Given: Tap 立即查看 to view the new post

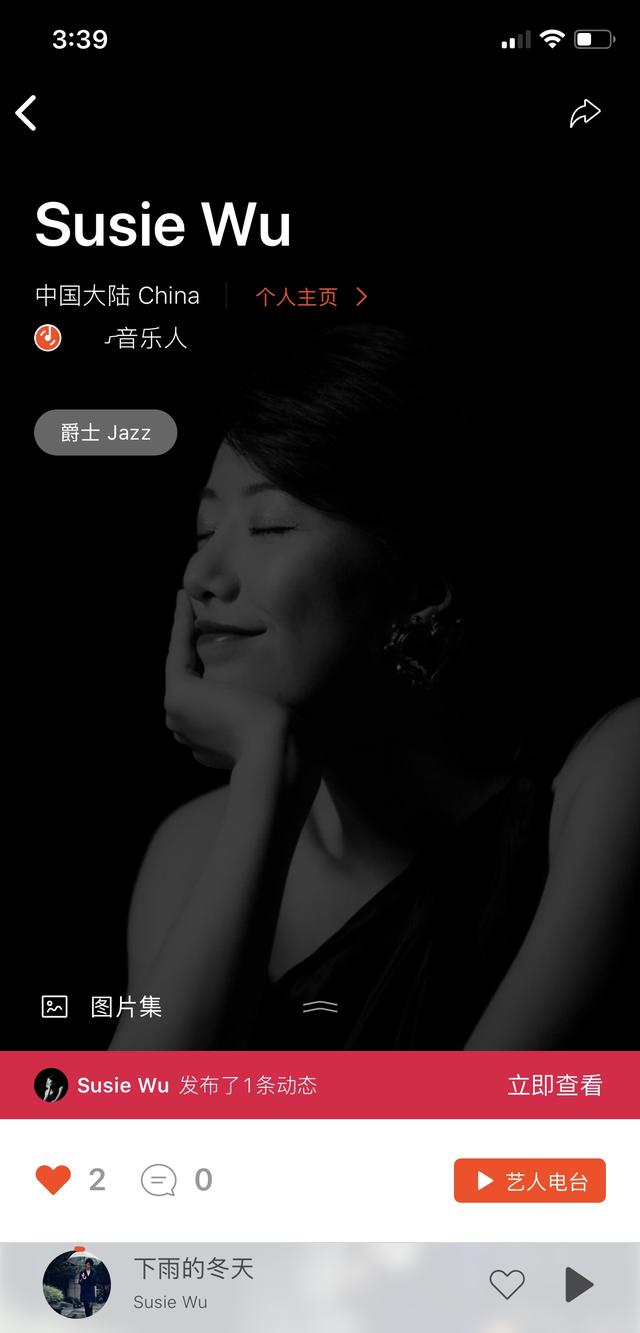Looking at the screenshot, I should 555,1085.
